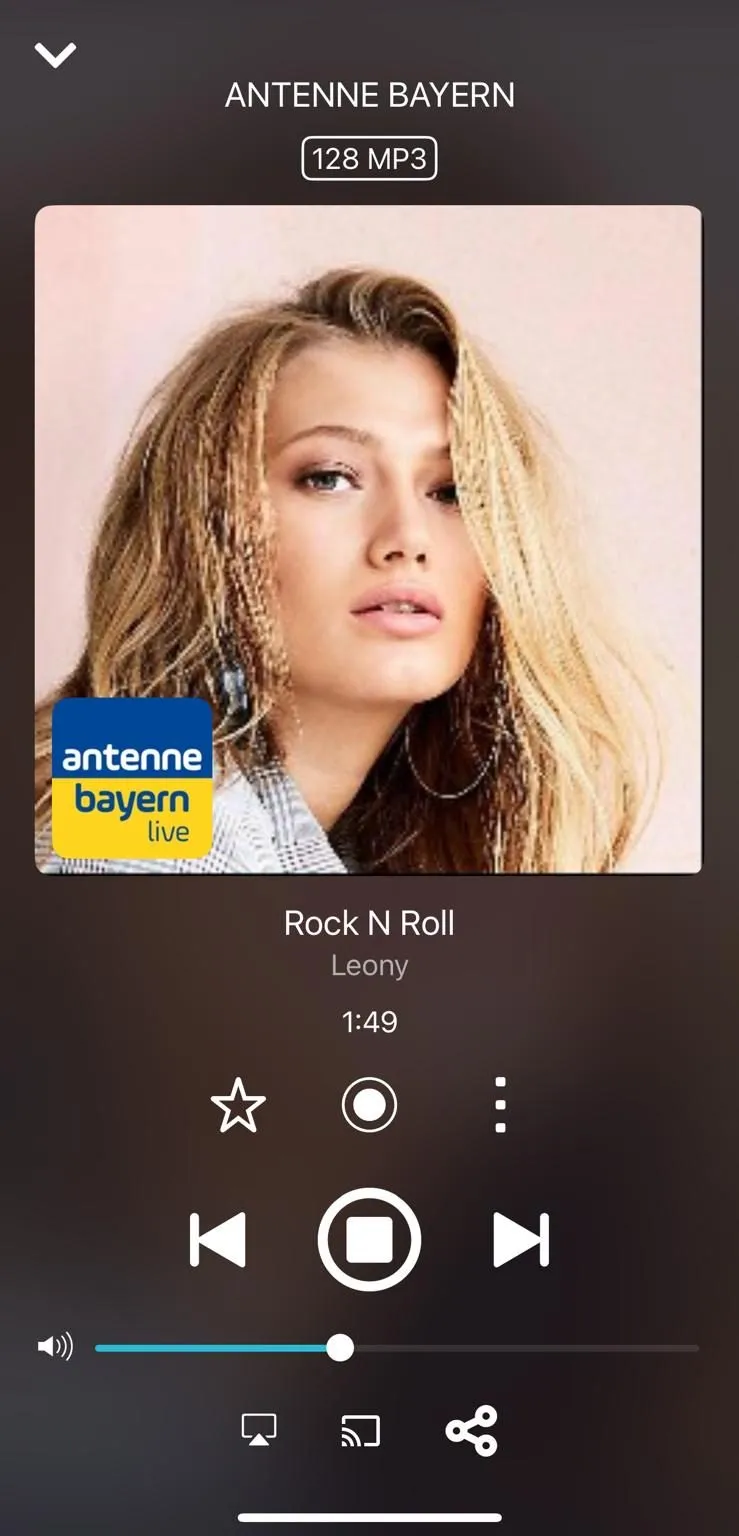This screenshot has width=739, height=1536.
Task: Open AirPlay output options
Action: (259, 1430)
